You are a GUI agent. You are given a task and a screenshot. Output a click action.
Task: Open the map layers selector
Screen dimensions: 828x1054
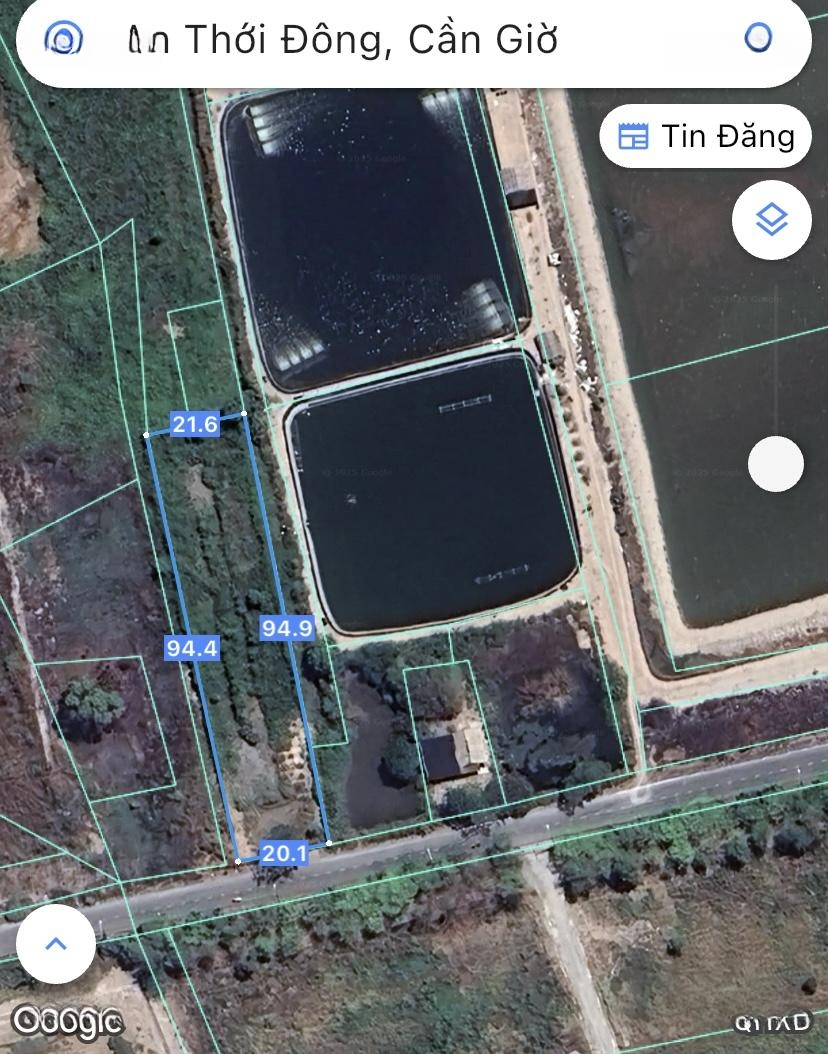[x=771, y=220]
